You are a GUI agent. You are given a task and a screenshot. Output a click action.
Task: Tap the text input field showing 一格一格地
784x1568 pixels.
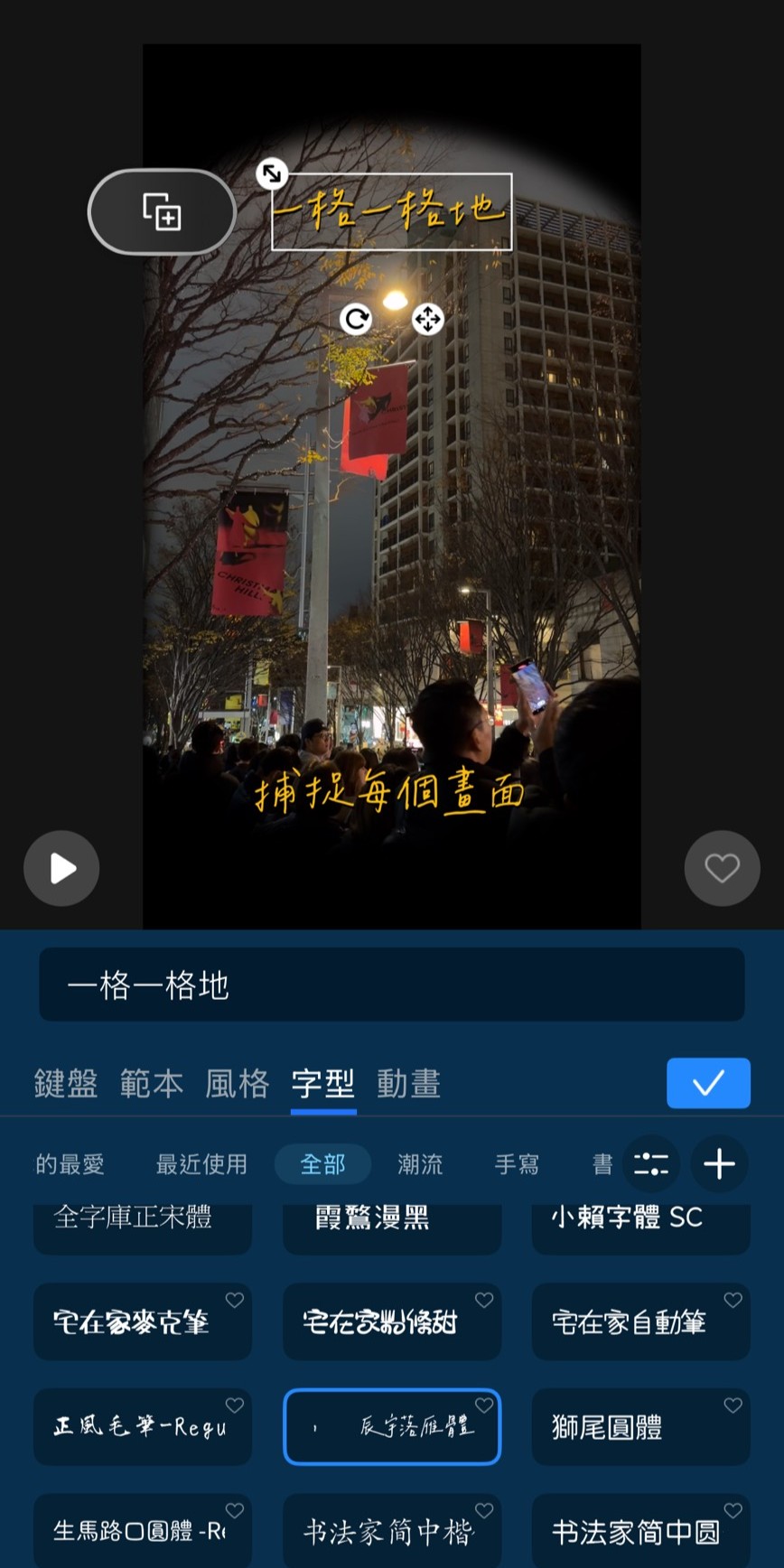391,985
